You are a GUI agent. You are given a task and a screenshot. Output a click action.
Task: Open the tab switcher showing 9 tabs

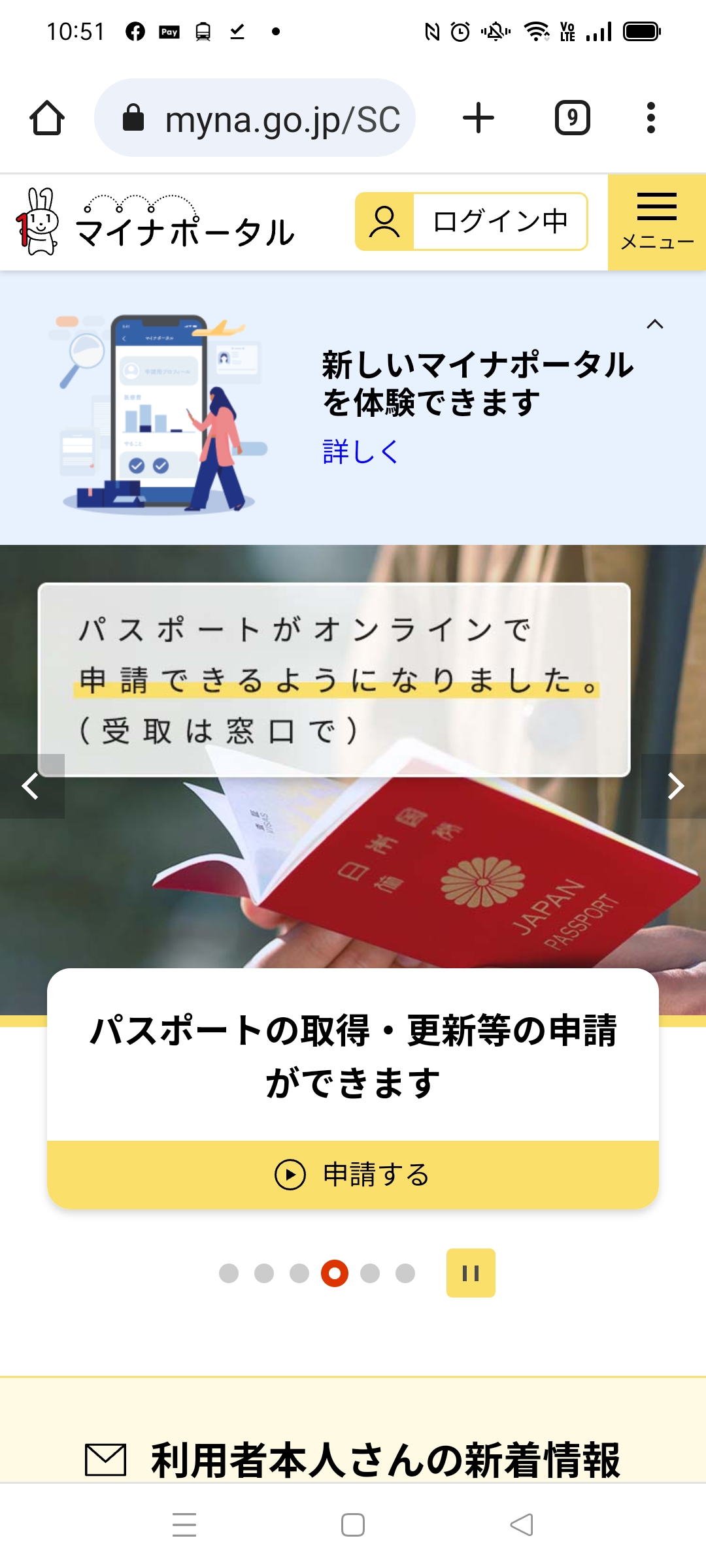[572, 118]
